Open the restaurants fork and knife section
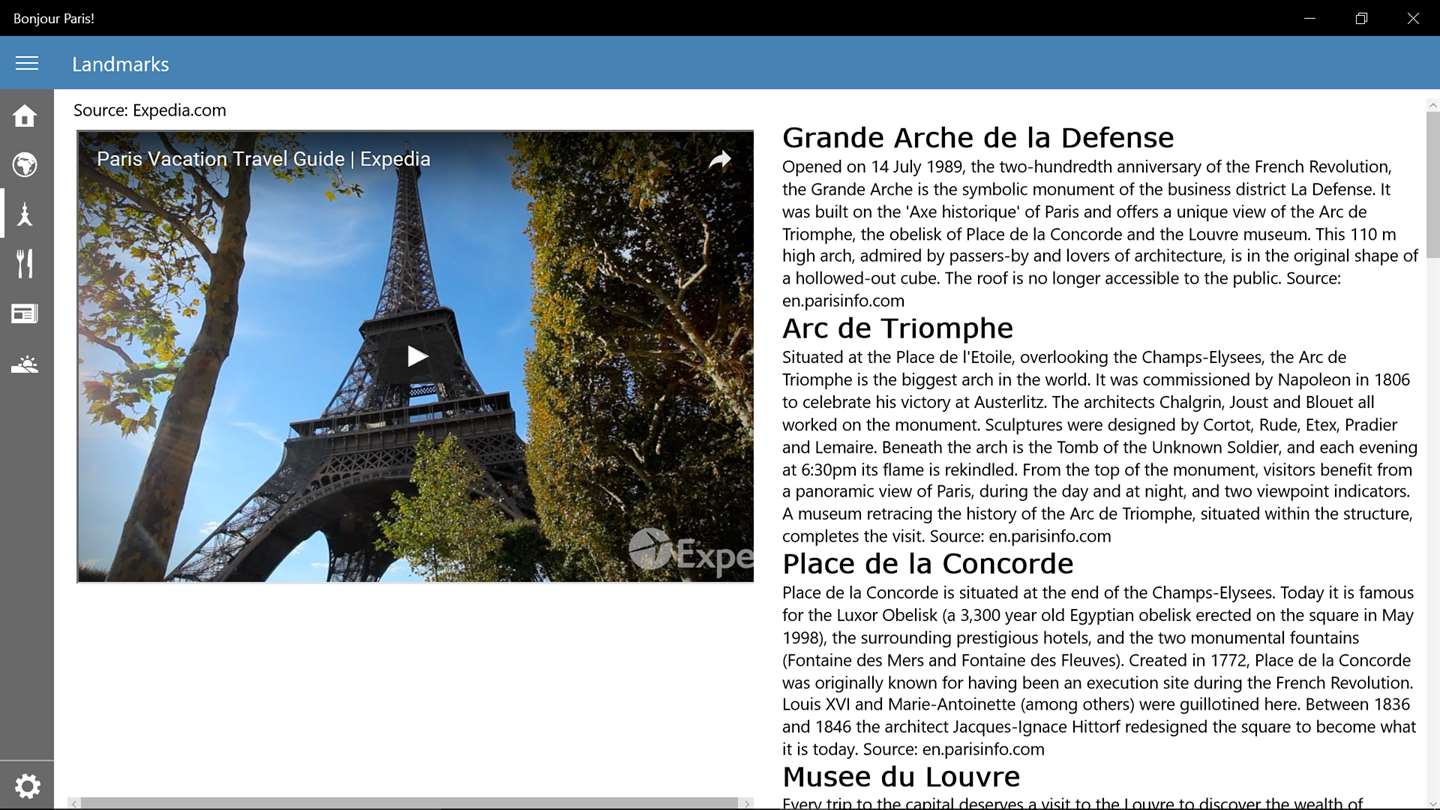Image resolution: width=1440 pixels, height=810 pixels. click(x=25, y=263)
